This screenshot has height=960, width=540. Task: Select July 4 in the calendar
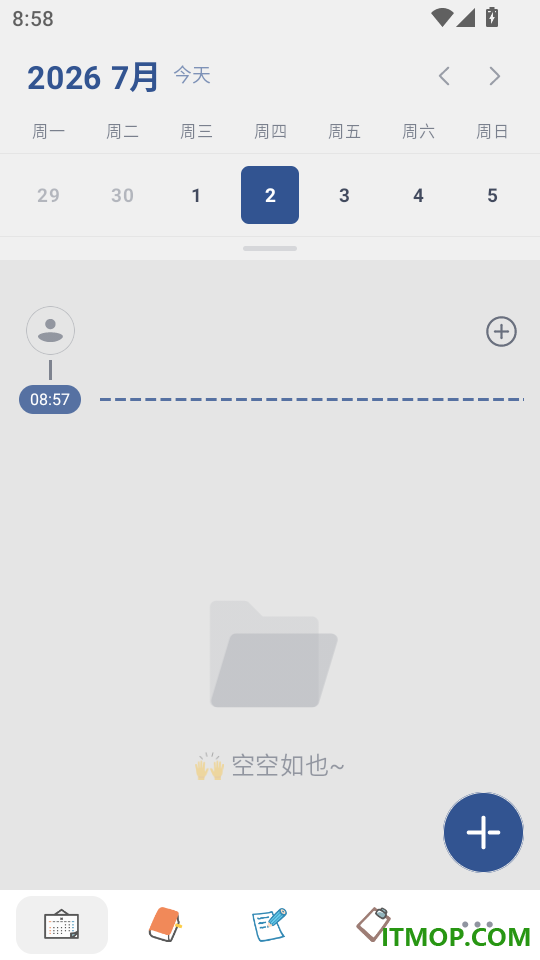[x=418, y=195]
